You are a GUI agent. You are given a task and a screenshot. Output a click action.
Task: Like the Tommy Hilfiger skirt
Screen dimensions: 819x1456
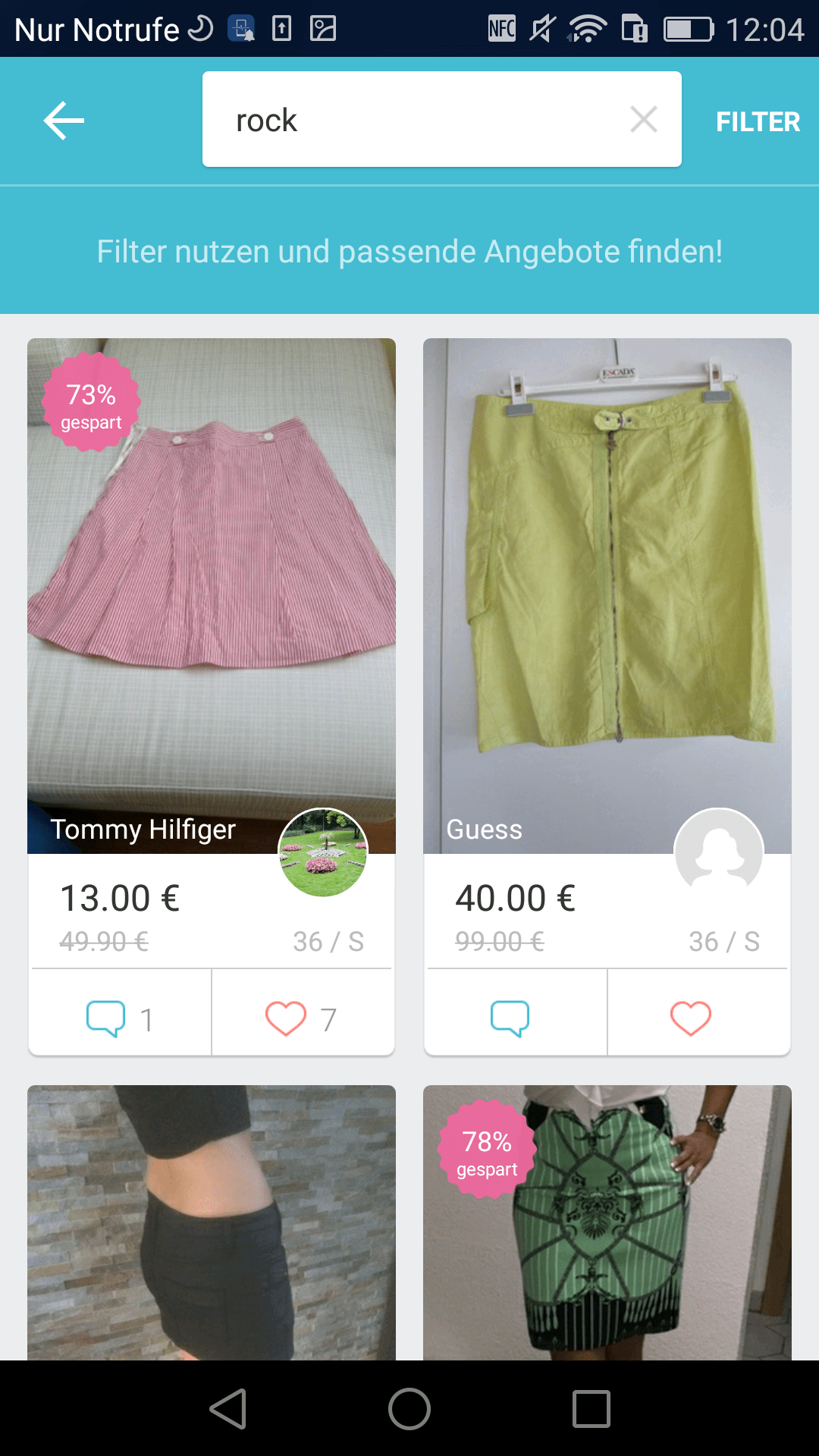click(302, 1018)
